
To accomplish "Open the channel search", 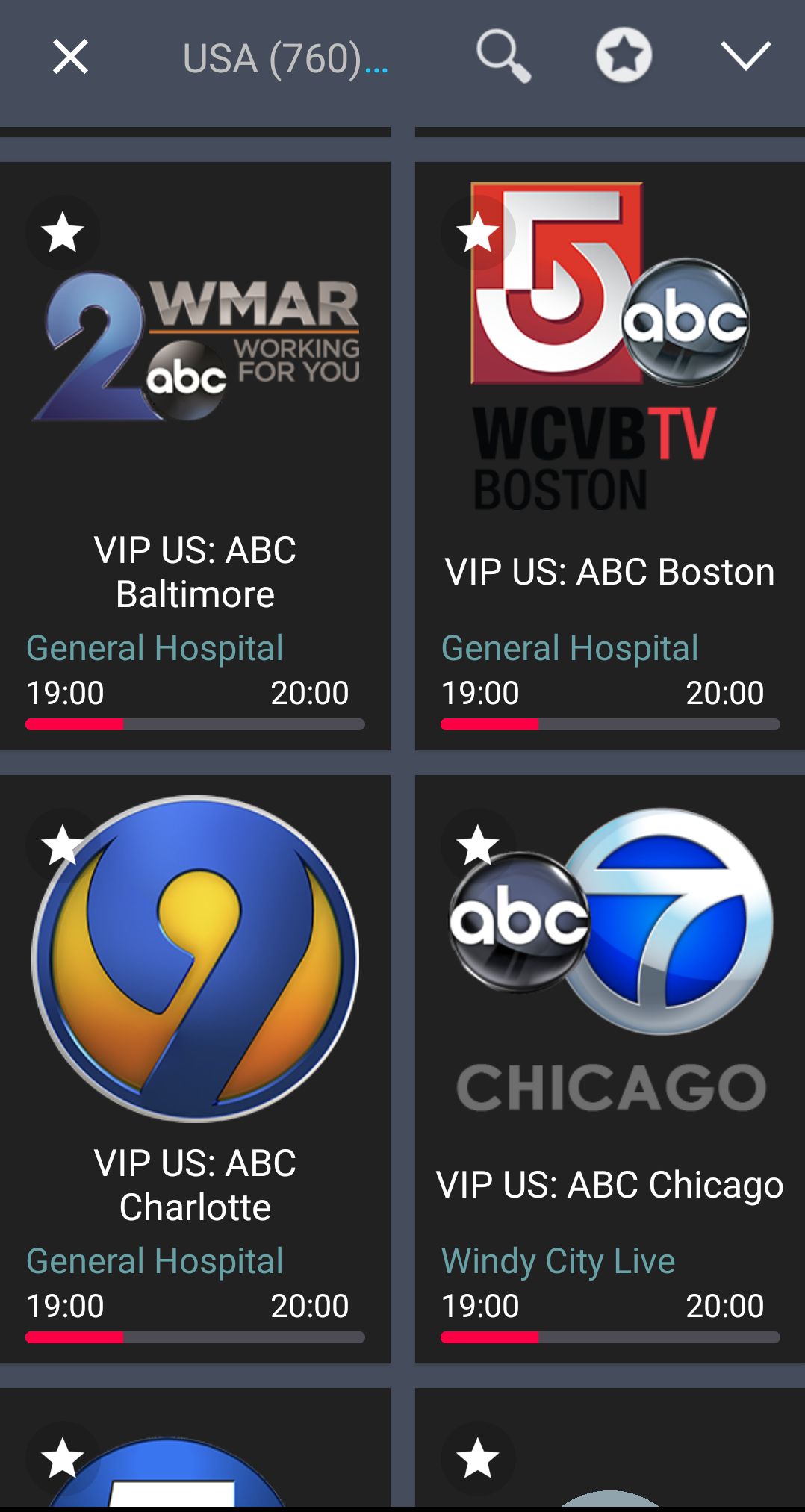I will (x=504, y=56).
